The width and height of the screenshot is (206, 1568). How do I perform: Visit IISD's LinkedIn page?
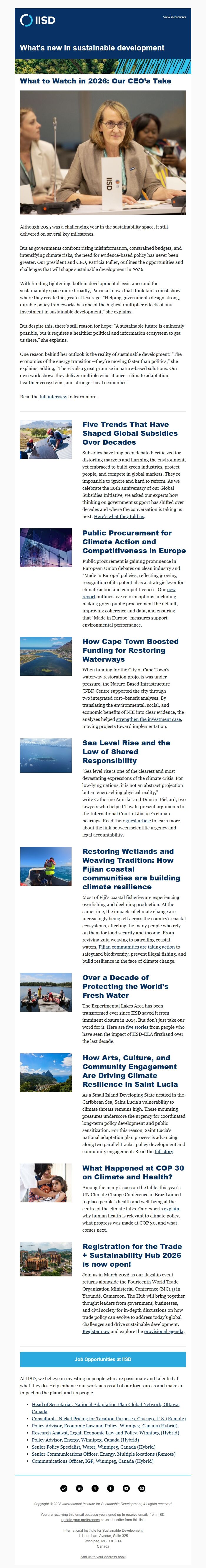(x=79, y=1488)
